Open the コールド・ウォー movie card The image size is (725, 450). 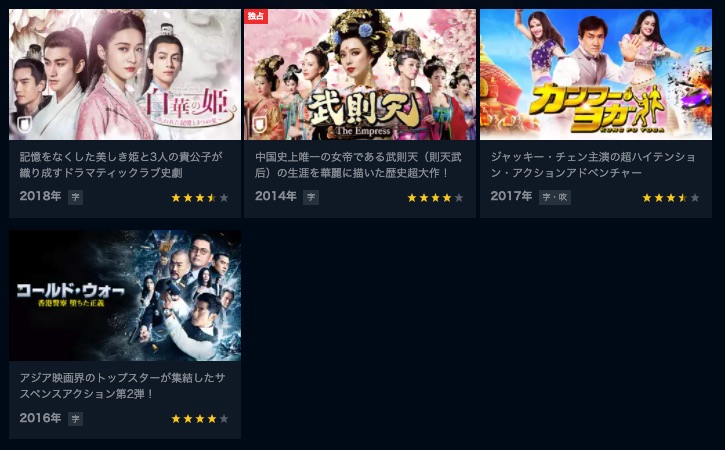pos(125,296)
